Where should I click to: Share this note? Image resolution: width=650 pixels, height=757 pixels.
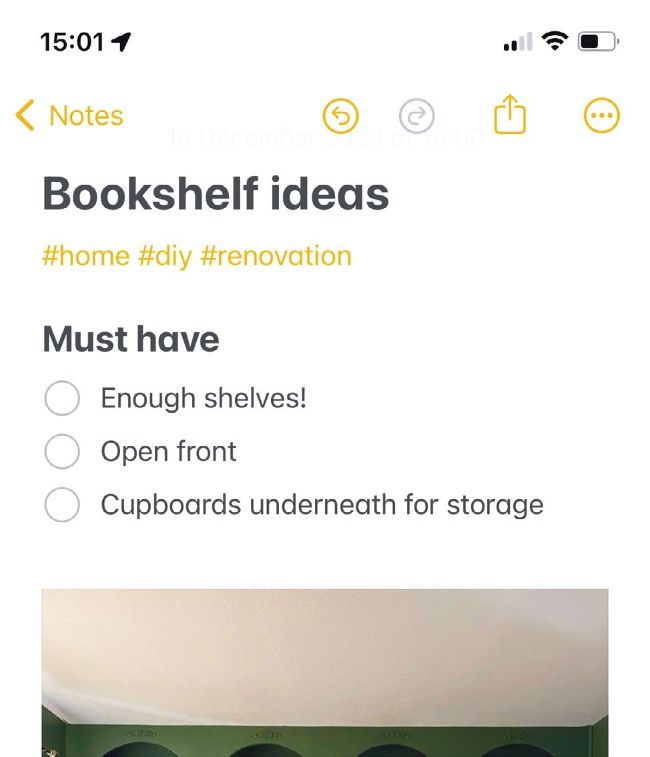click(510, 116)
